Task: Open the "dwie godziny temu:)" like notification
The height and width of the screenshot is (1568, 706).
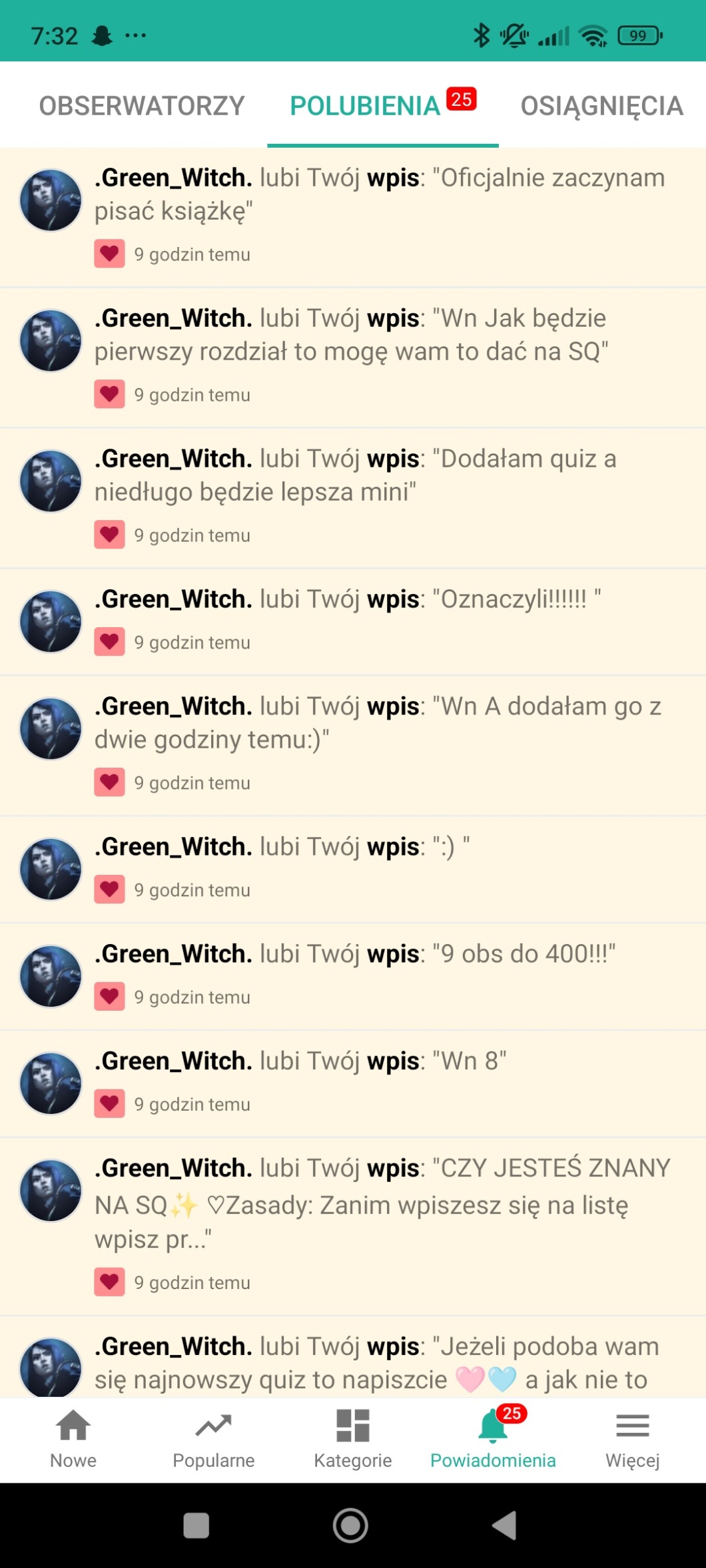Action: (380, 723)
